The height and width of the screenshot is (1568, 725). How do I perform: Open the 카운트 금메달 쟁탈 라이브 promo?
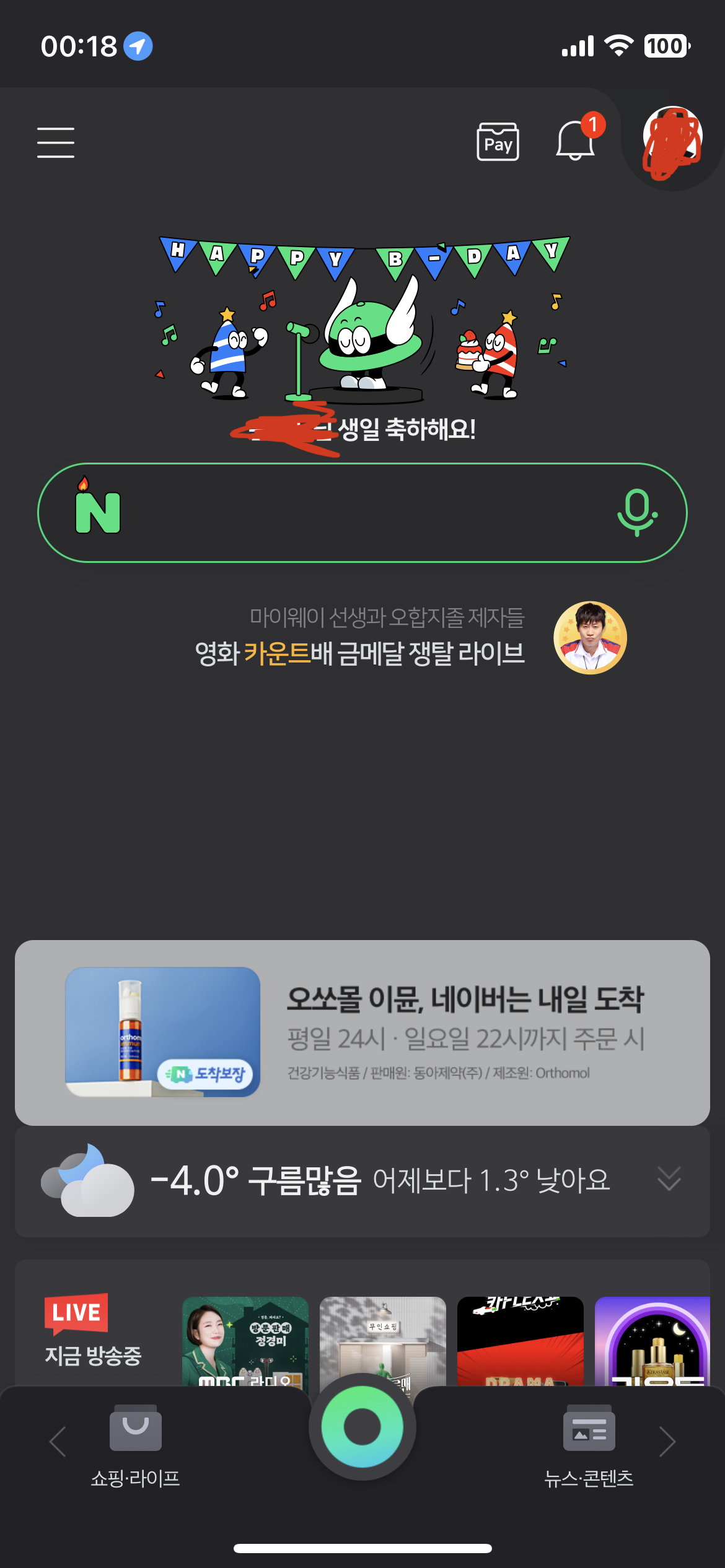pyautogui.click(x=409, y=638)
